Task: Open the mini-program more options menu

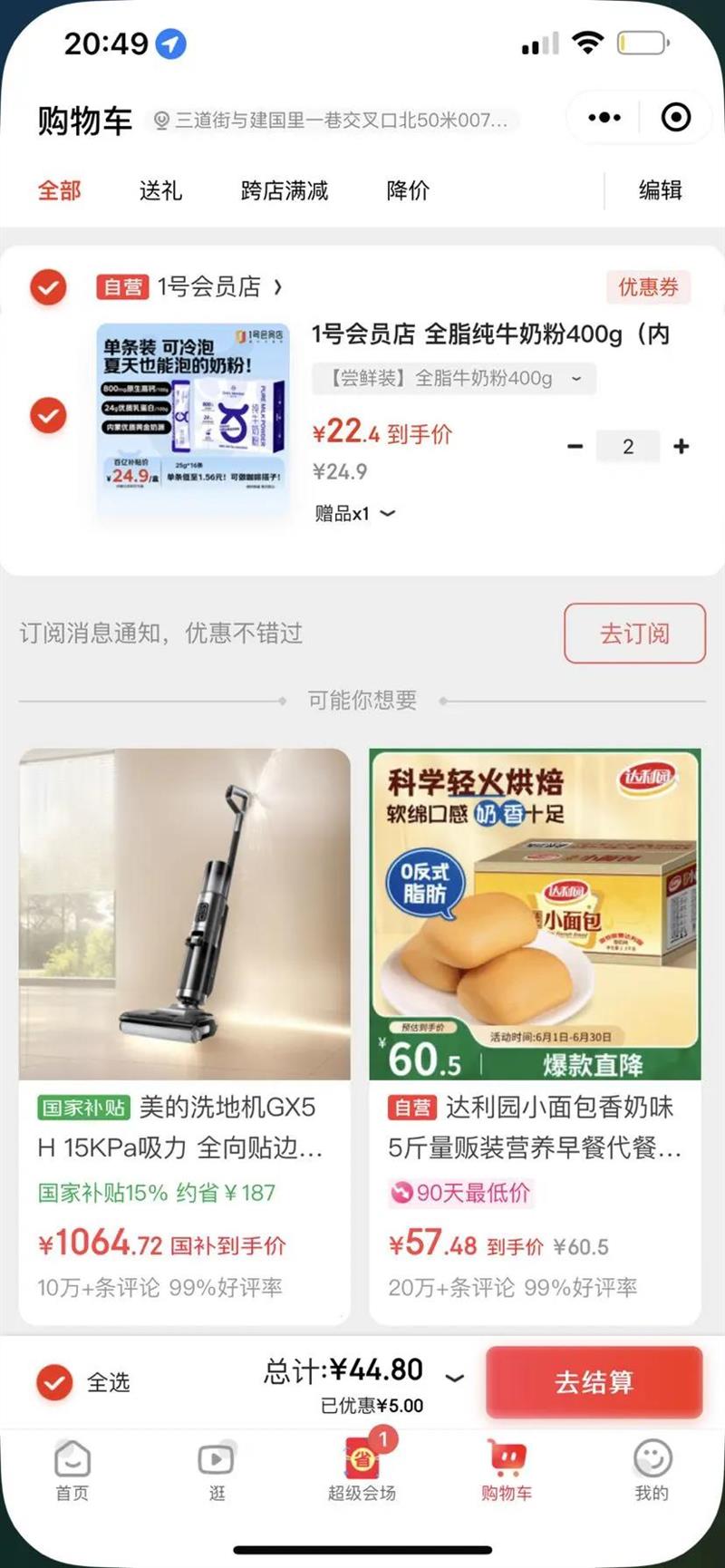Action: tap(604, 118)
